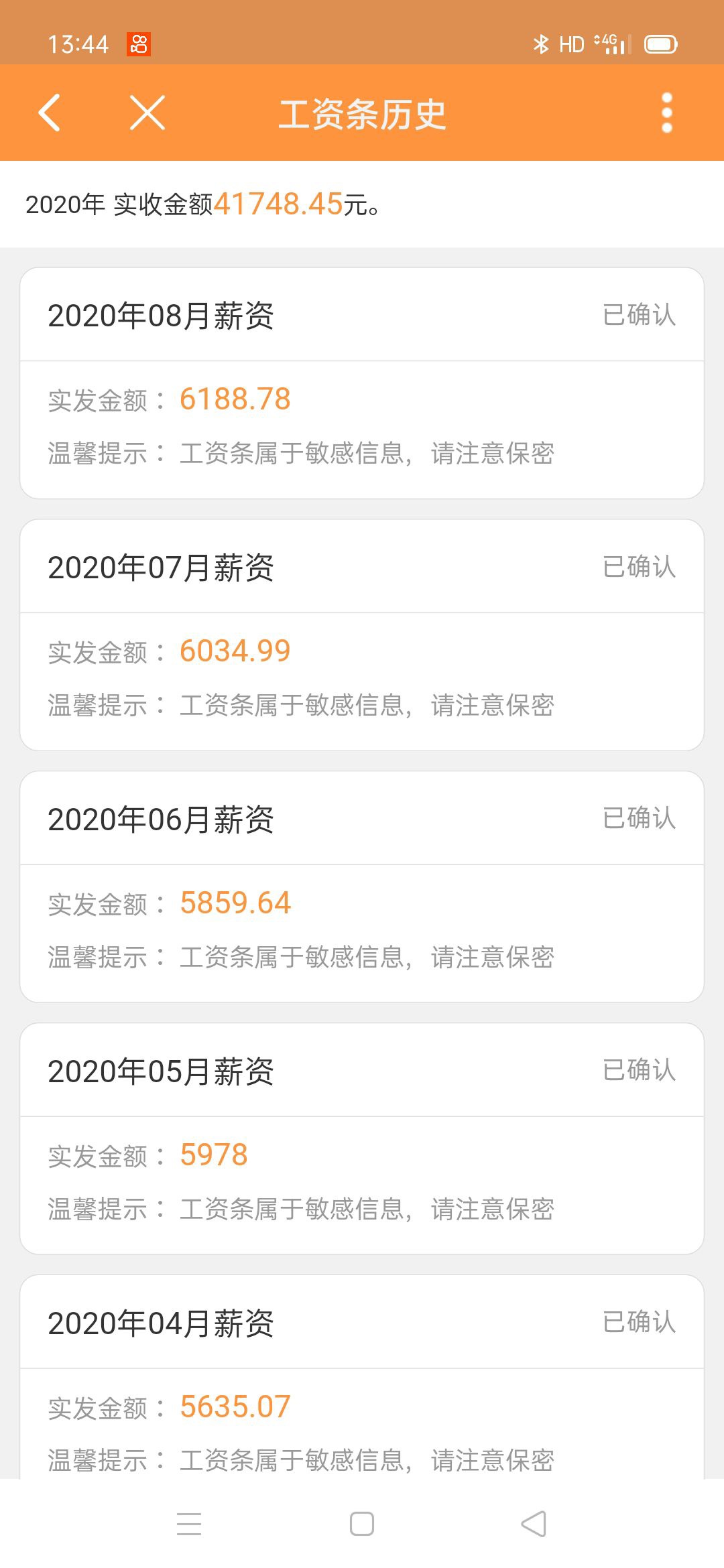
Task: Go back using the header arrow
Action: click(x=49, y=113)
